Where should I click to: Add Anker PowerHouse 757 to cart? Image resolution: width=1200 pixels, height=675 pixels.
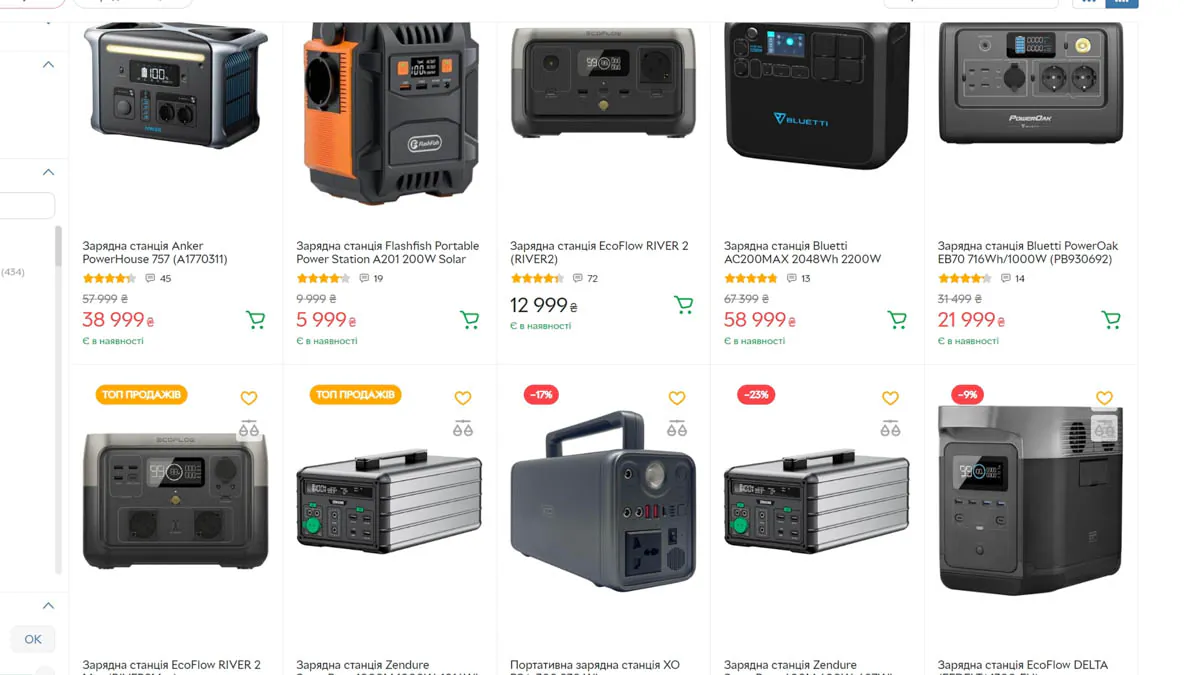[x=255, y=320]
